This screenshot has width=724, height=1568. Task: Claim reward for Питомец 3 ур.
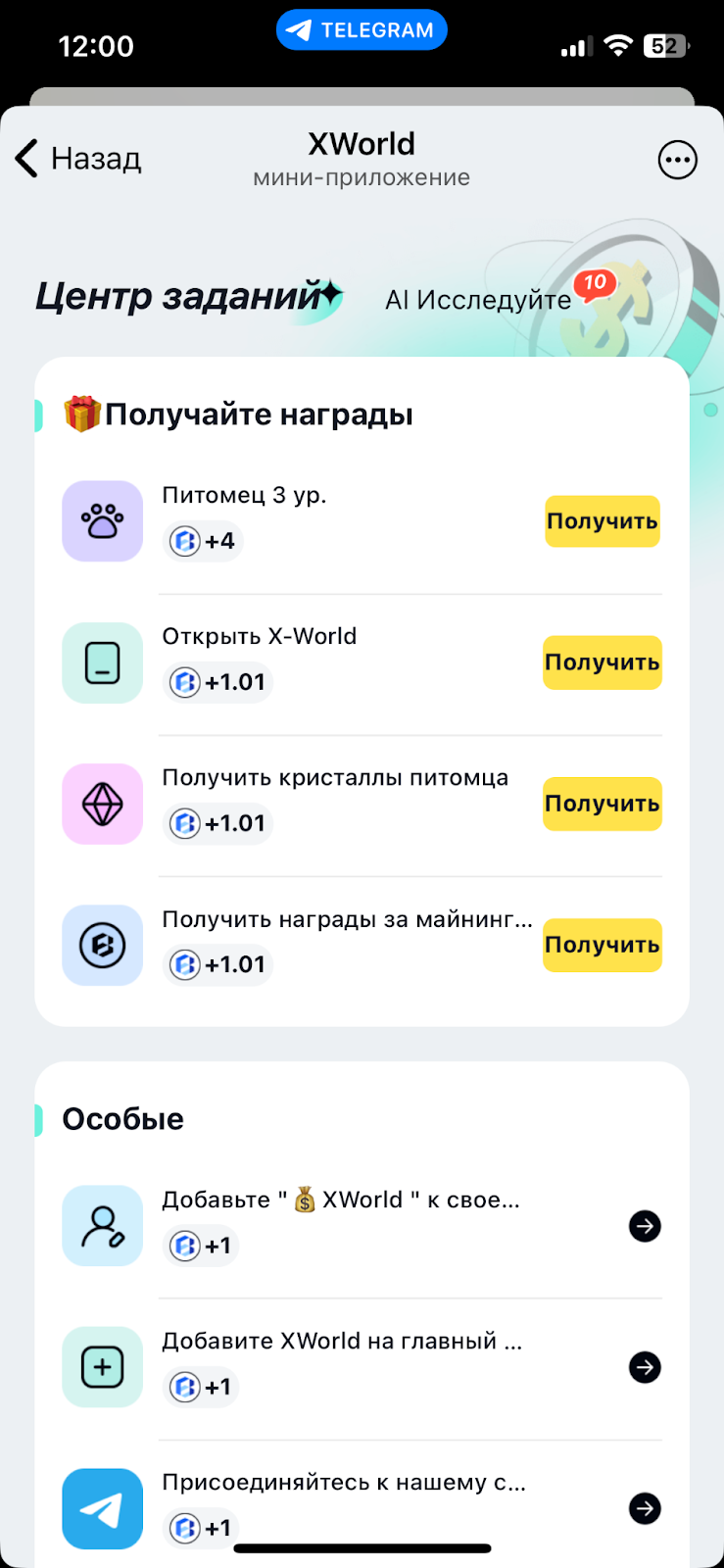[x=602, y=521]
